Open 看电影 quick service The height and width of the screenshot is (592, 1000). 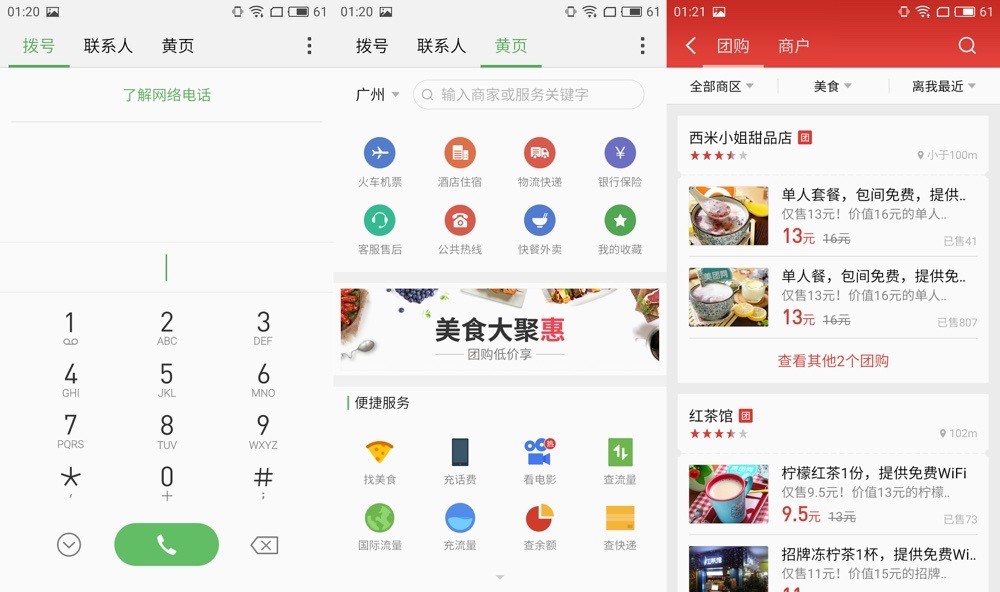(x=540, y=461)
